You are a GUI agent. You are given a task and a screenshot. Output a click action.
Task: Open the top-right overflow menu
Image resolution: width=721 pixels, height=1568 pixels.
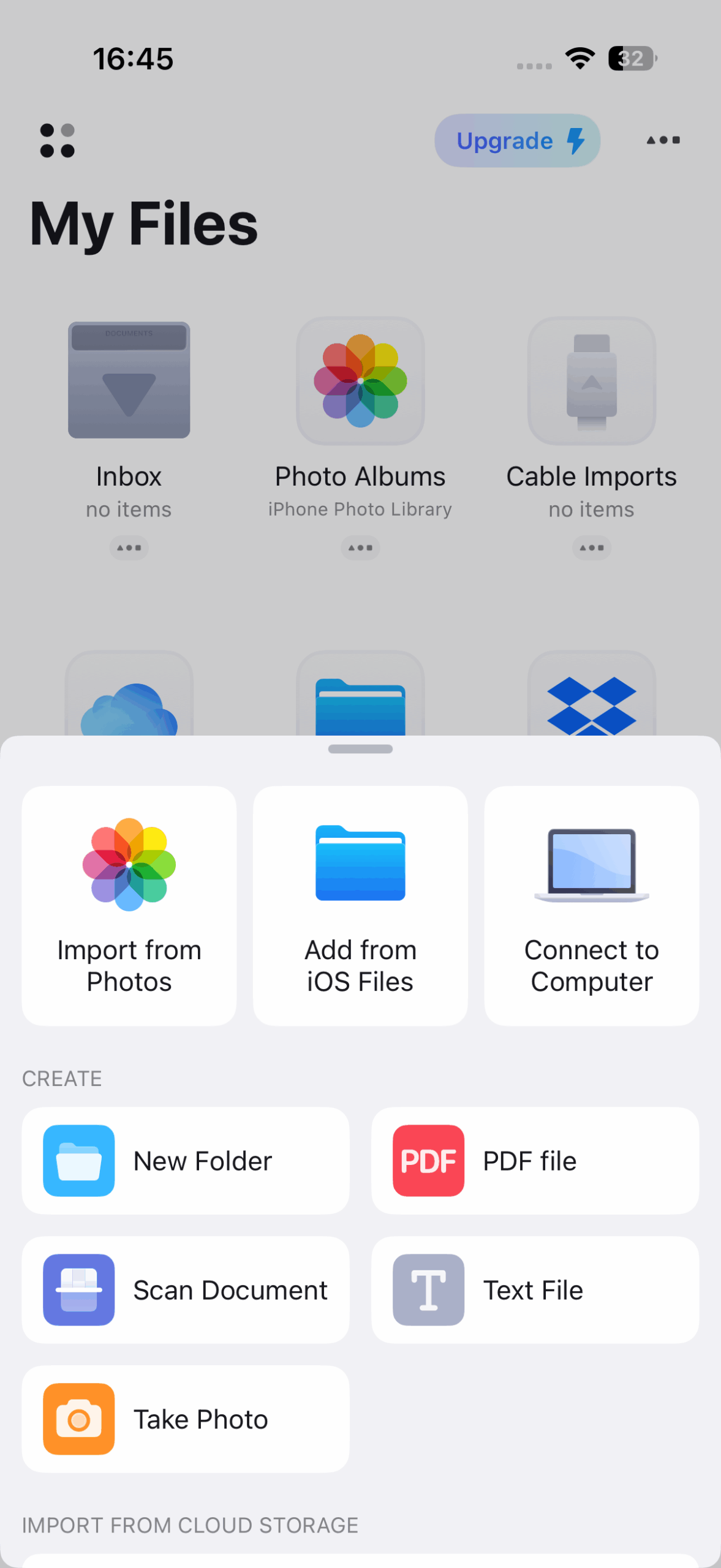click(663, 140)
